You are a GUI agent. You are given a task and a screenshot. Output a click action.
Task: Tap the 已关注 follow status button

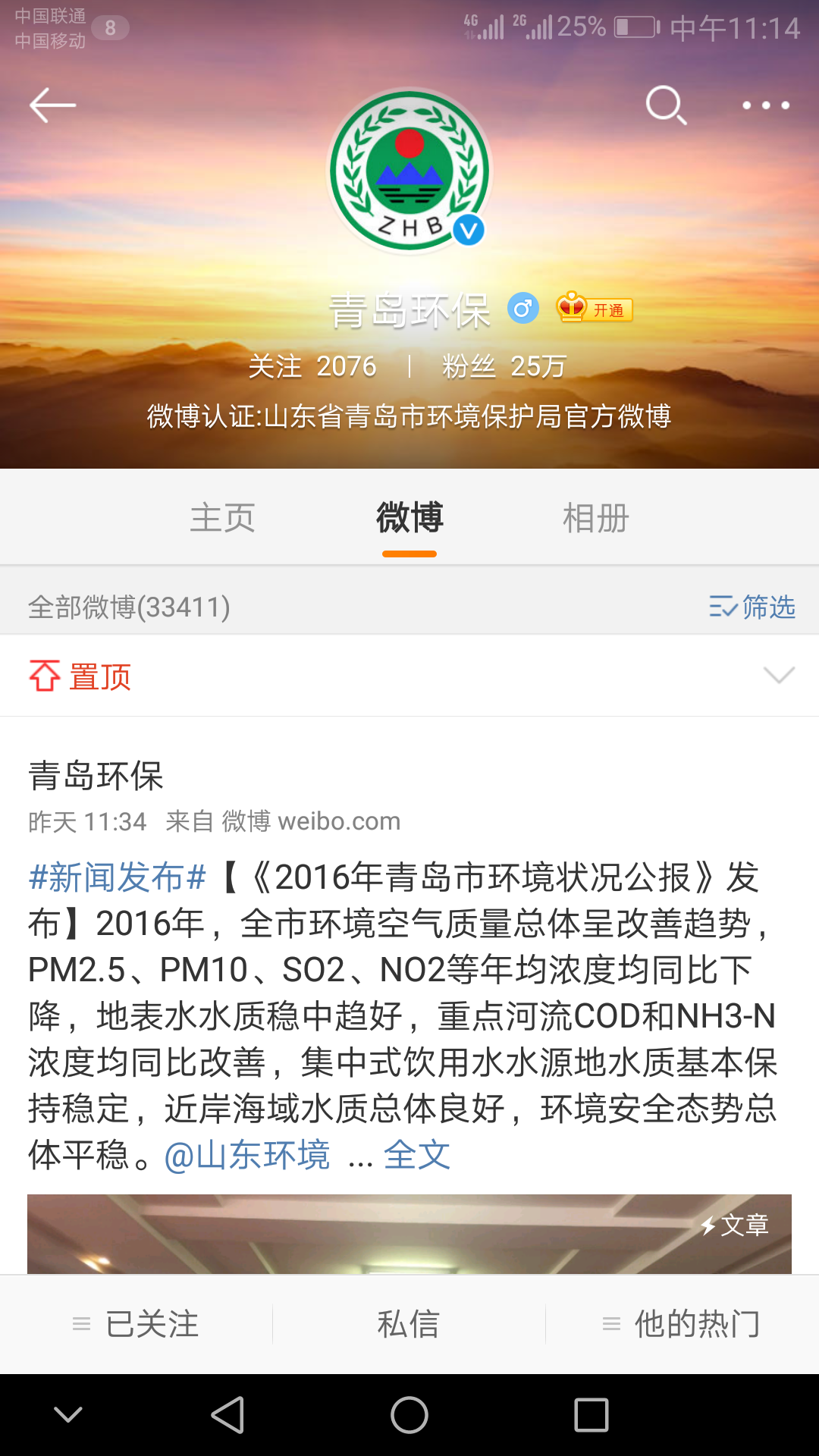[136, 1324]
